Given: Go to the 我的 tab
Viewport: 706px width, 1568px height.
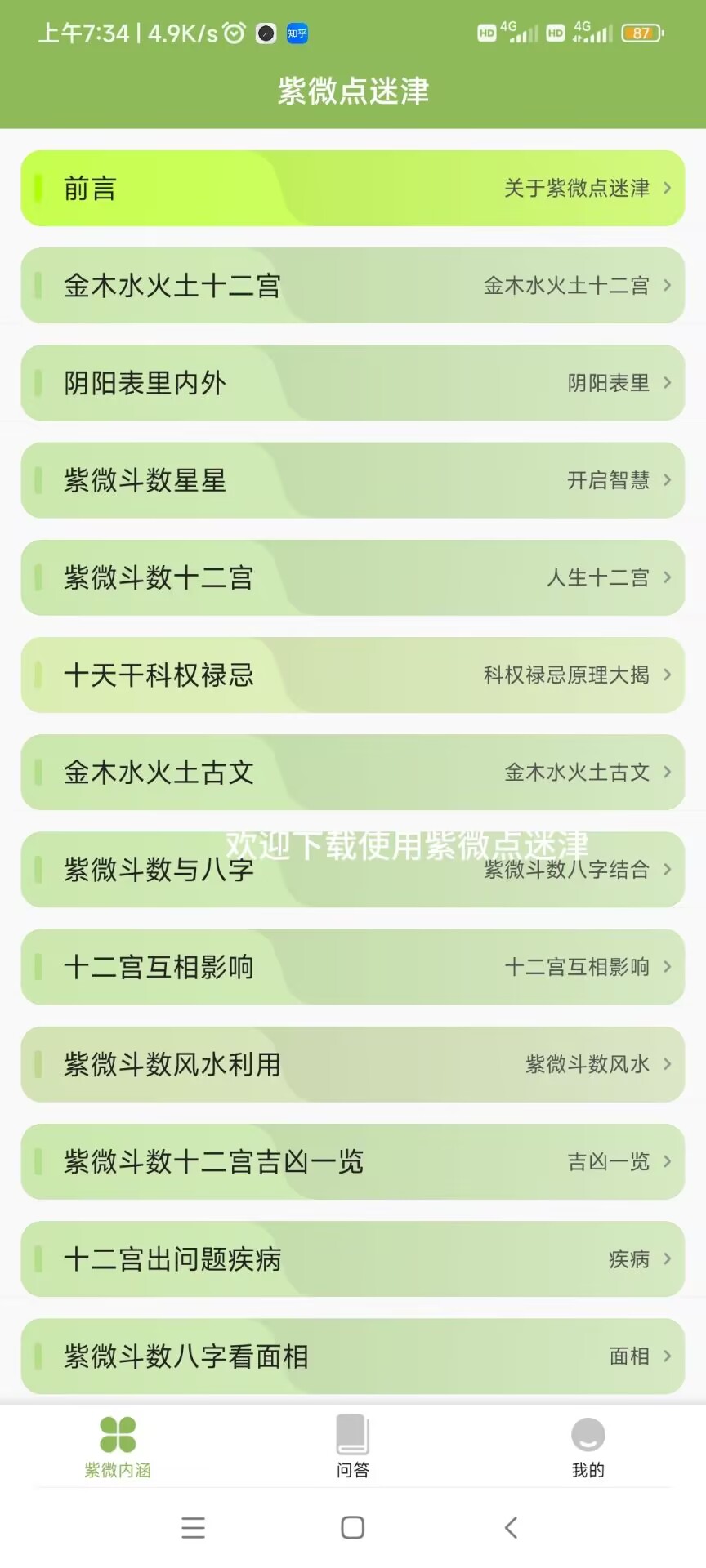Looking at the screenshot, I should click(x=588, y=1446).
